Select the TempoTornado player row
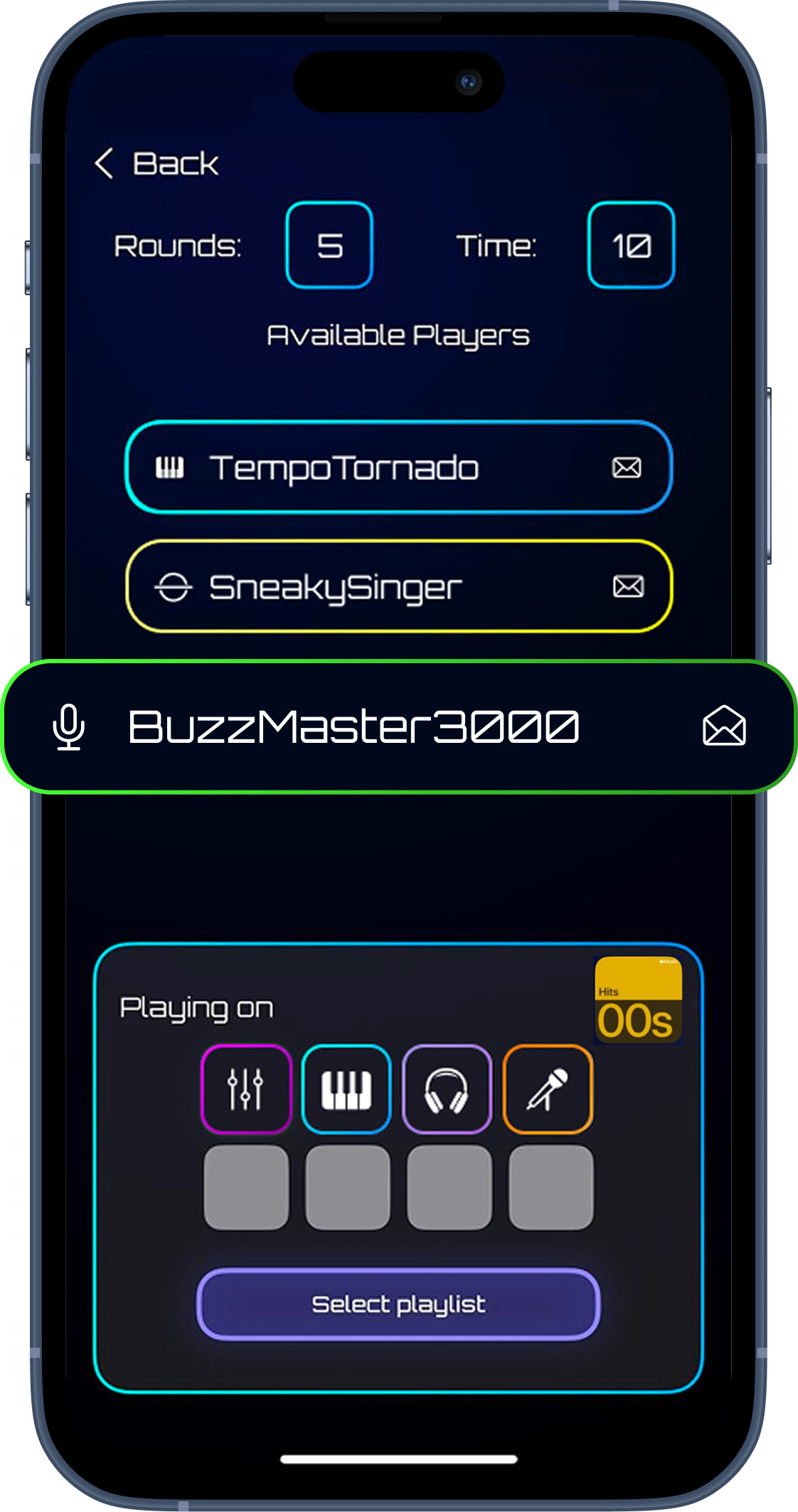798x1512 pixels. (398, 467)
